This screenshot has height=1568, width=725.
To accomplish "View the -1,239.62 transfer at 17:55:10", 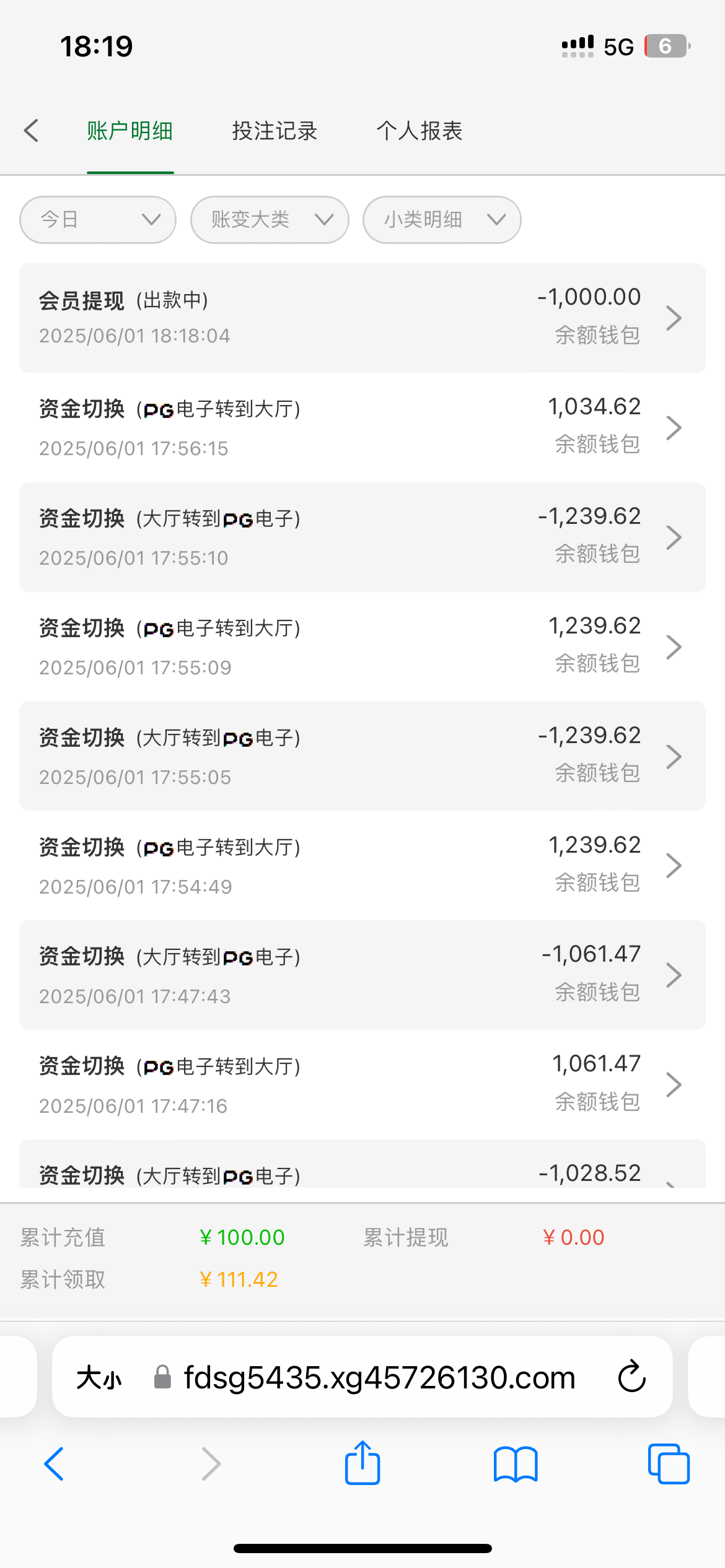I will click(362, 537).
